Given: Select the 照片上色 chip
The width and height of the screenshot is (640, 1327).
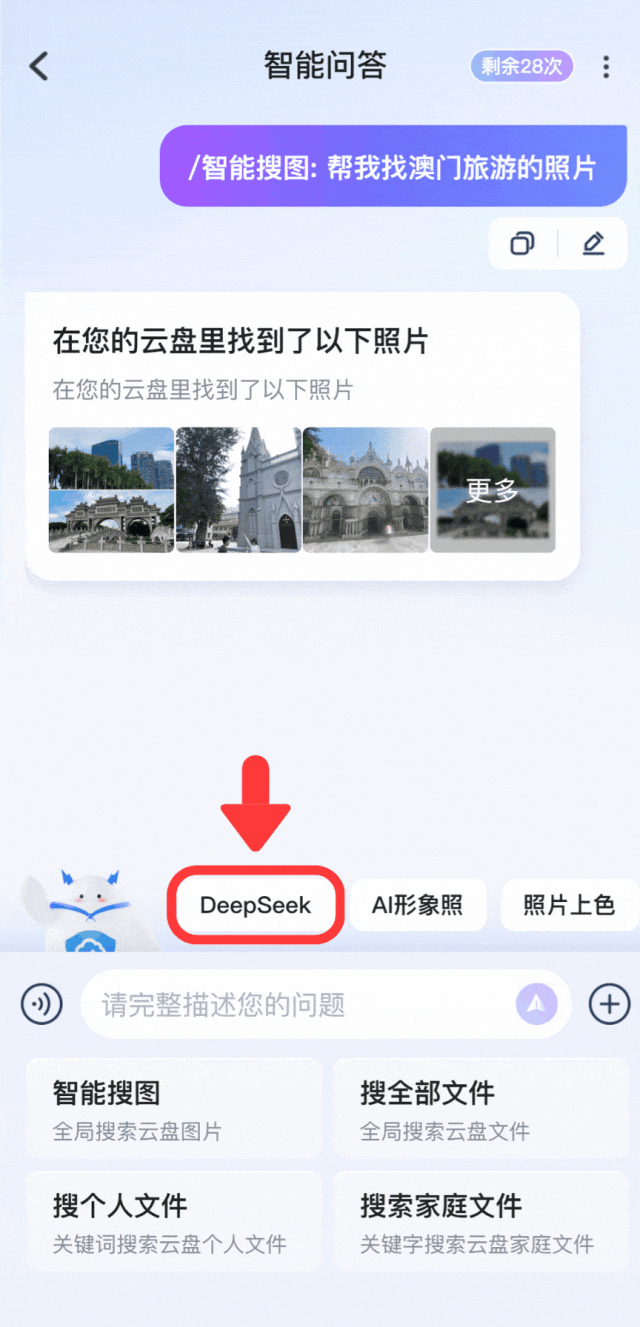Looking at the screenshot, I should (569, 906).
